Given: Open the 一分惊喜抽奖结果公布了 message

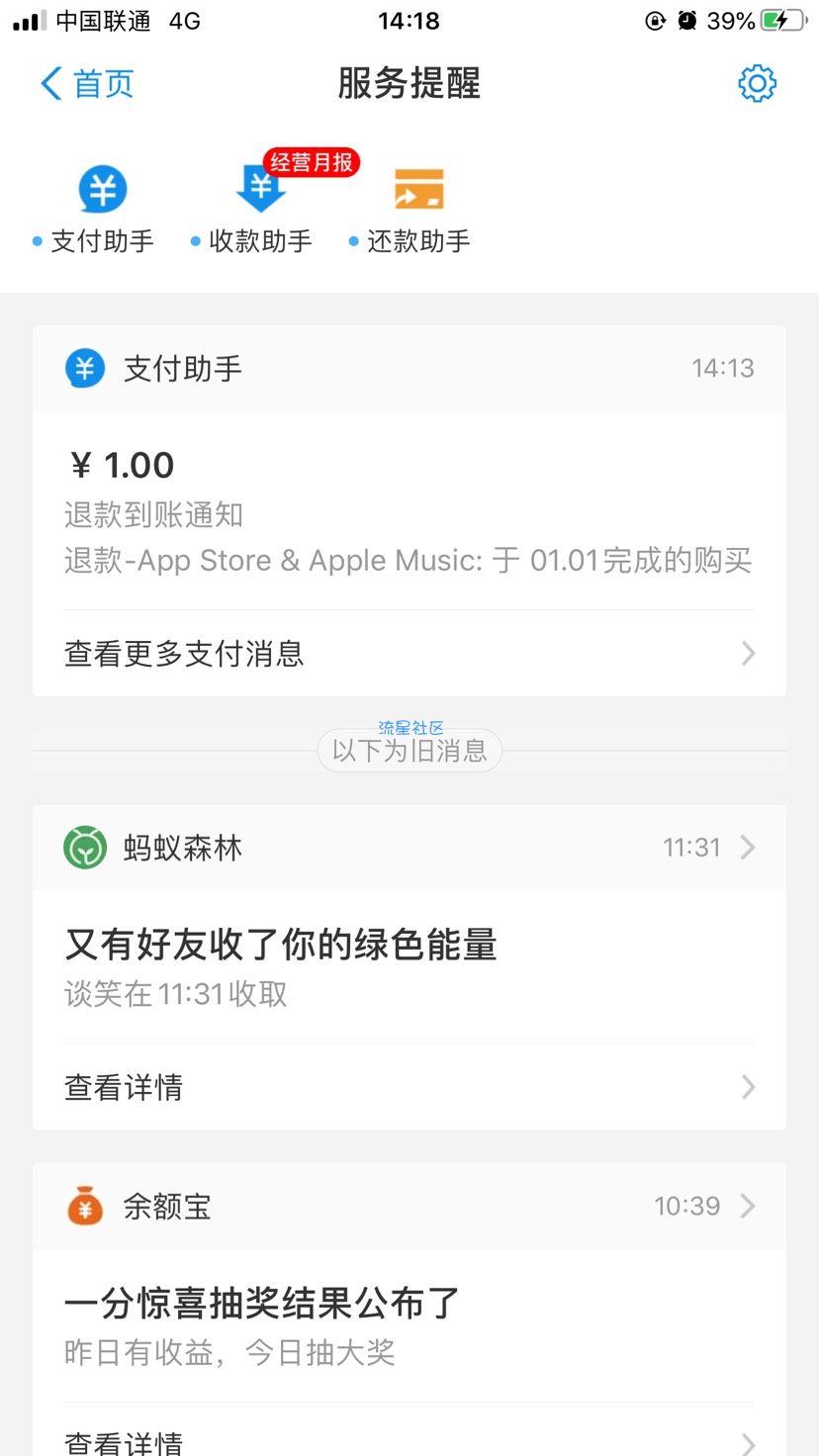Looking at the screenshot, I should point(408,1323).
